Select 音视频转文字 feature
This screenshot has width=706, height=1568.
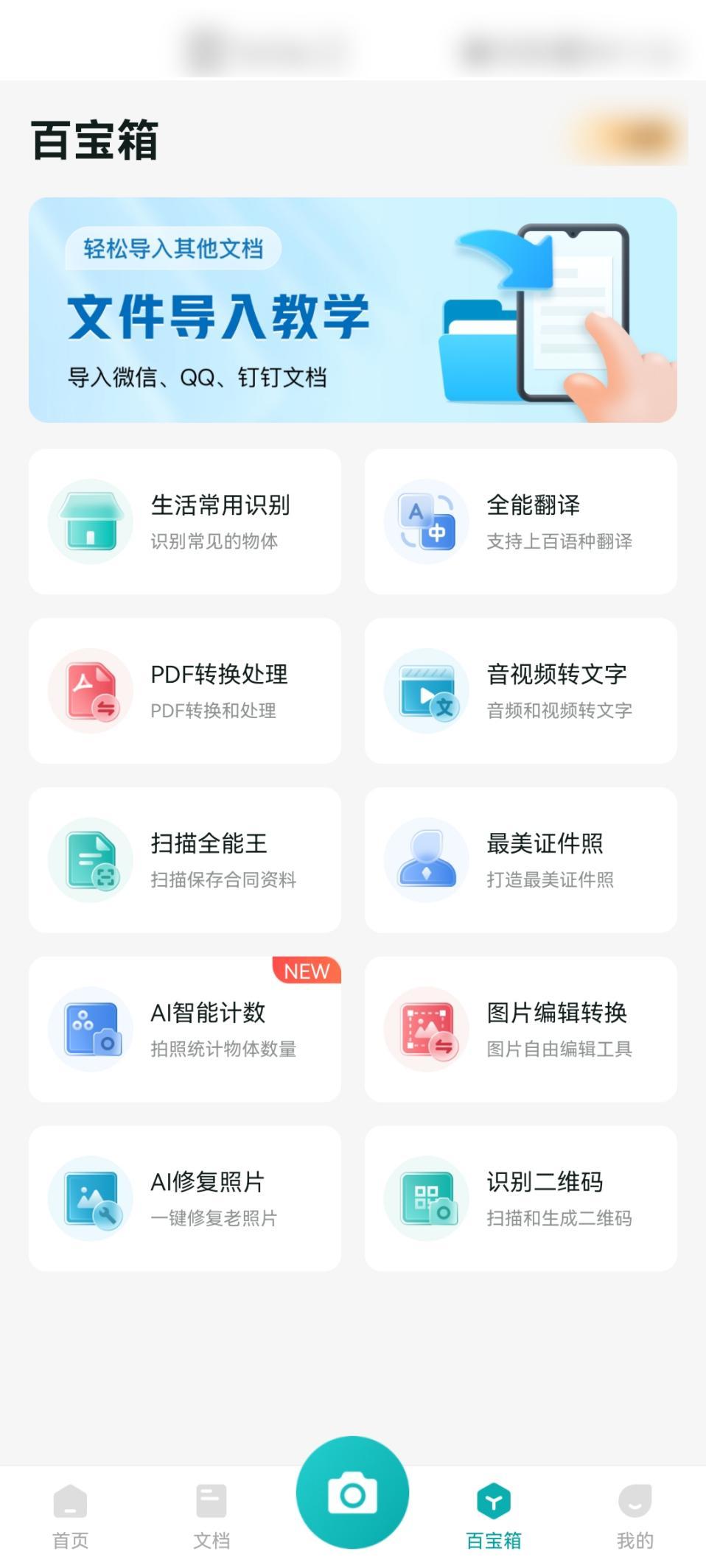click(x=520, y=691)
